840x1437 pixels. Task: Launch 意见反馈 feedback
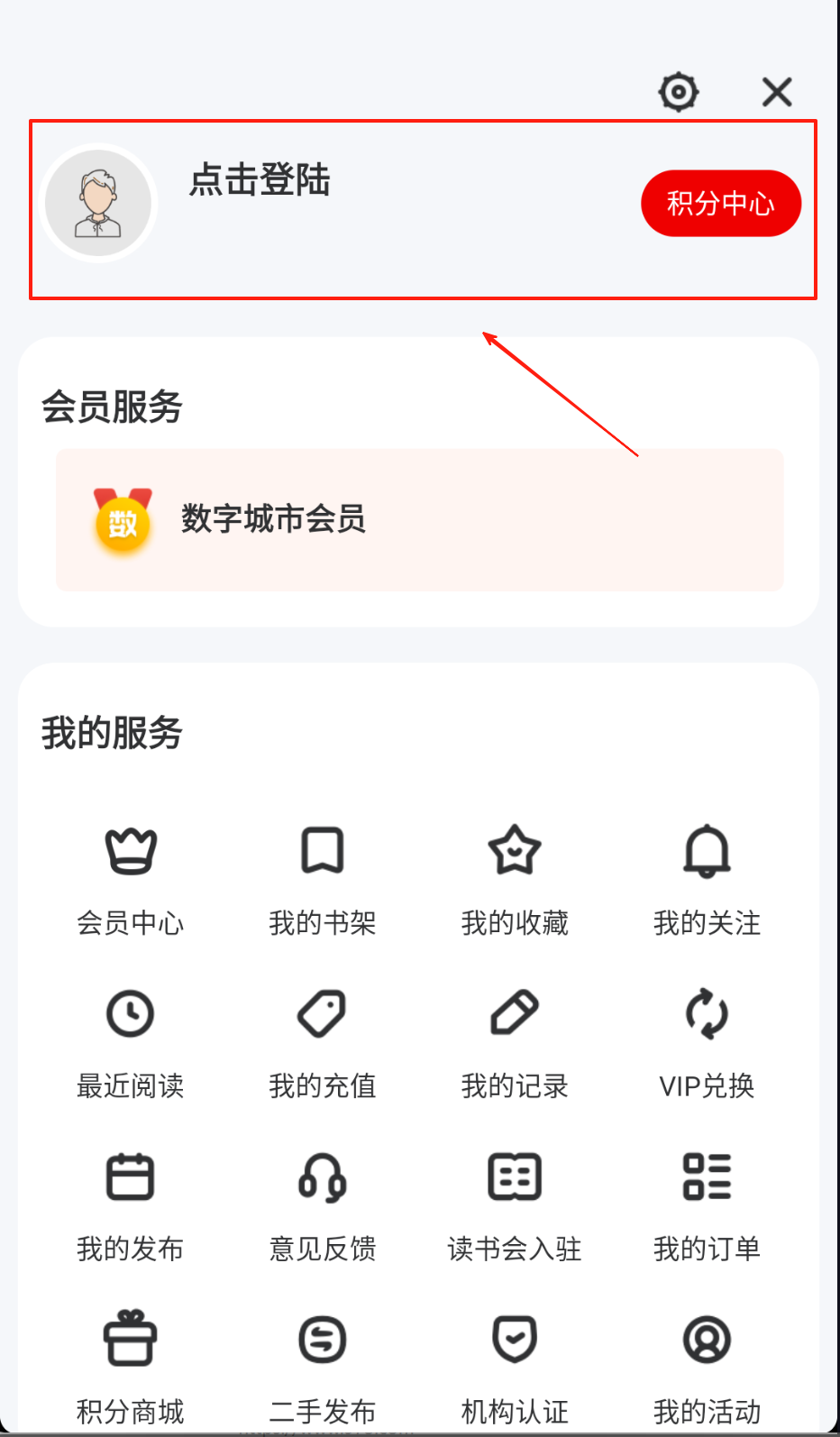(x=322, y=1202)
